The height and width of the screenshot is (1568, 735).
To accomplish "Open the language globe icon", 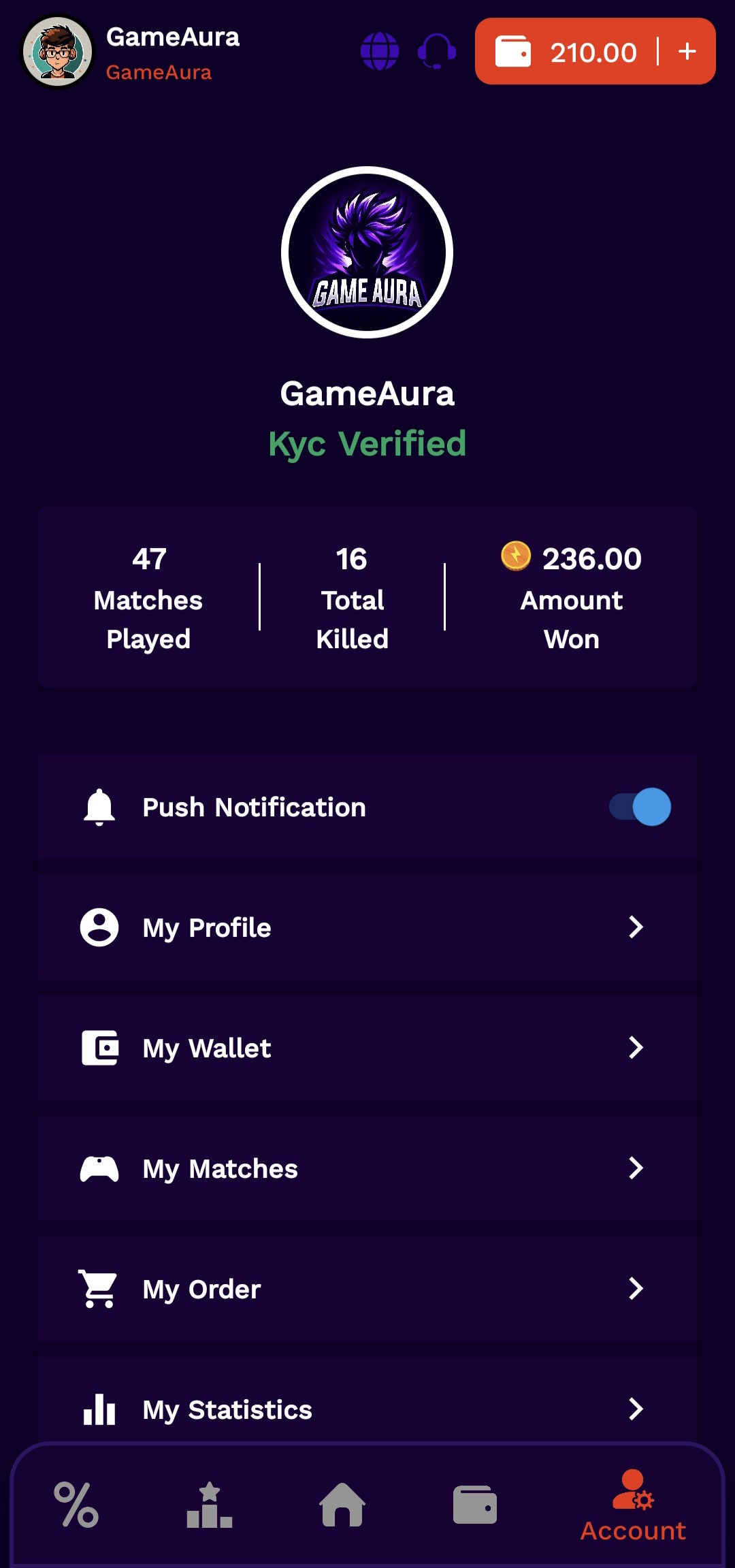I will tap(380, 51).
